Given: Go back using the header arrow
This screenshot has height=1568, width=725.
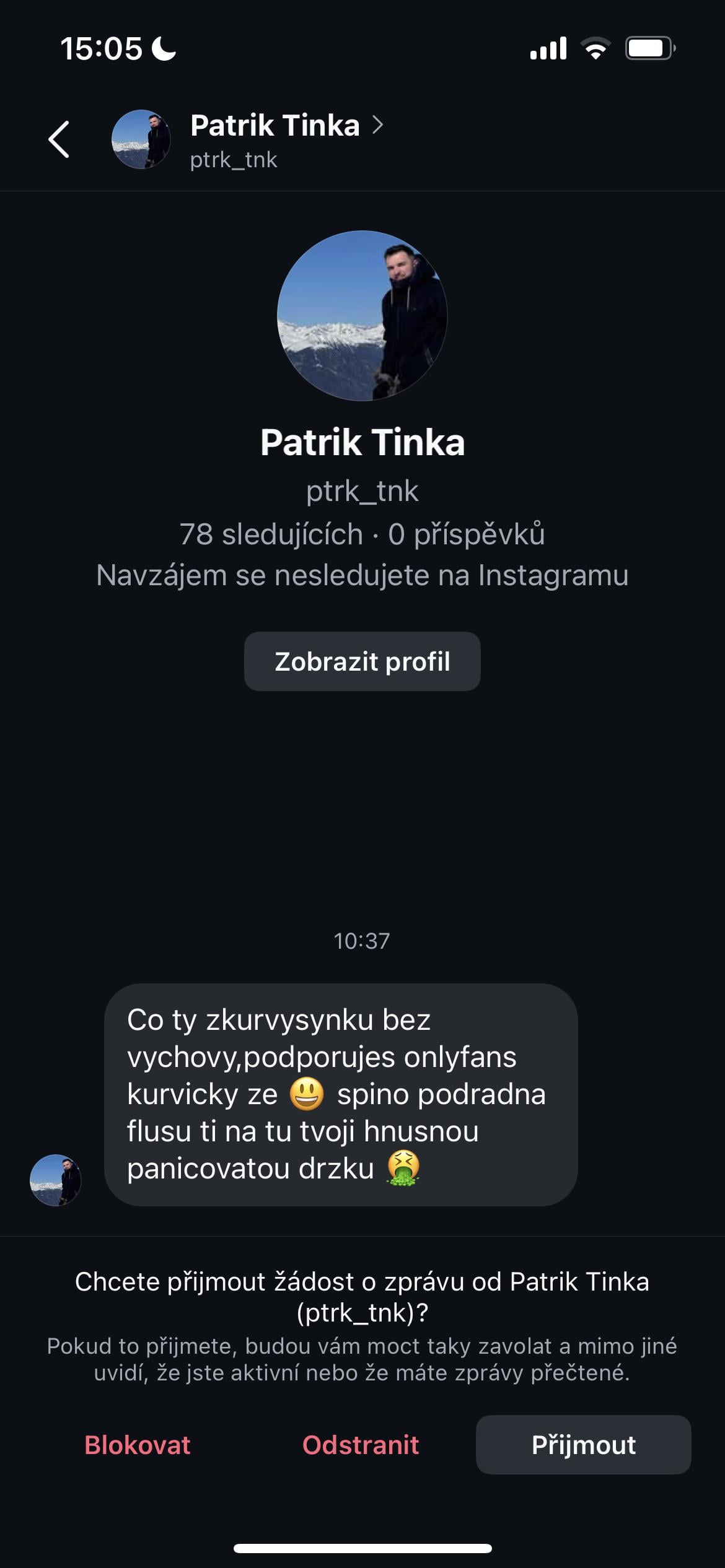Looking at the screenshot, I should point(59,139).
